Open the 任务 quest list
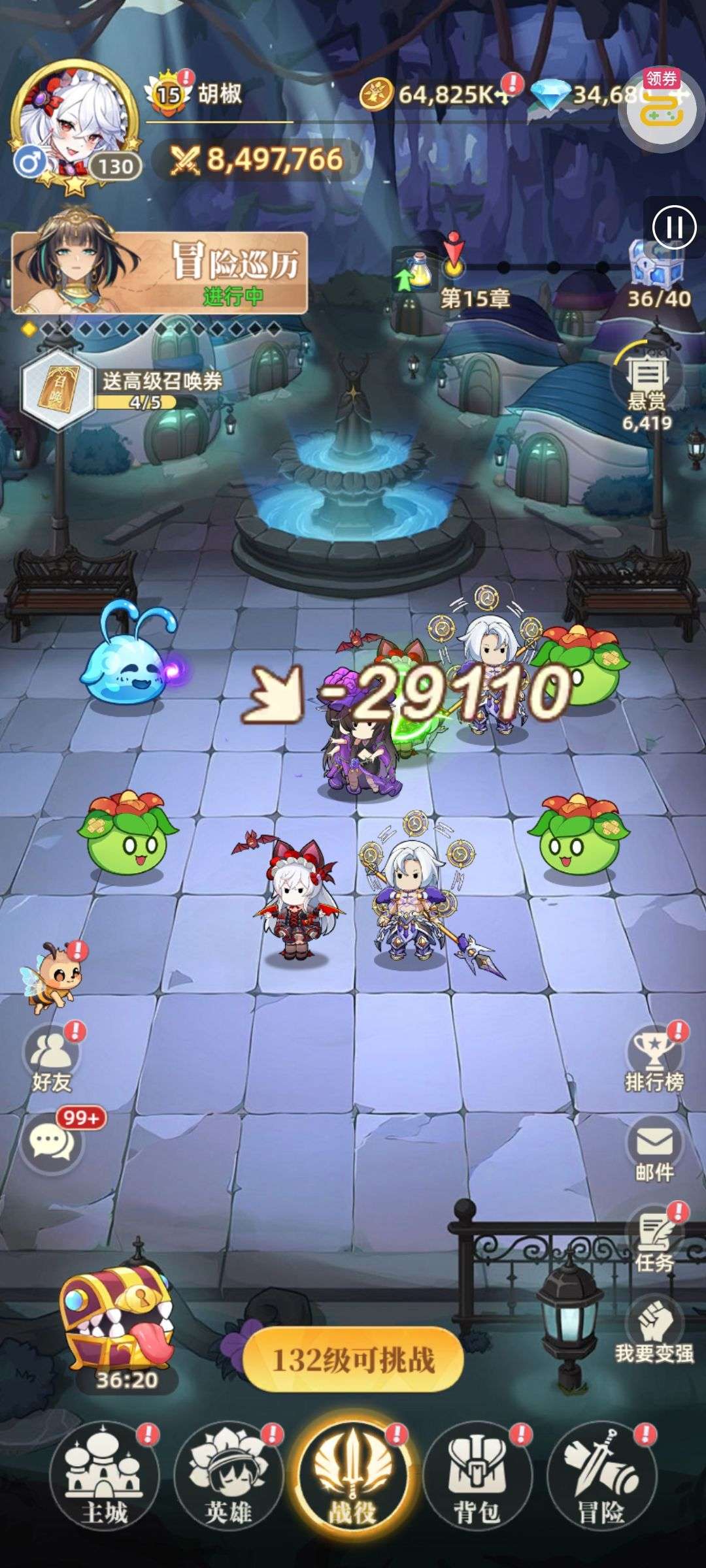 [x=654, y=1240]
